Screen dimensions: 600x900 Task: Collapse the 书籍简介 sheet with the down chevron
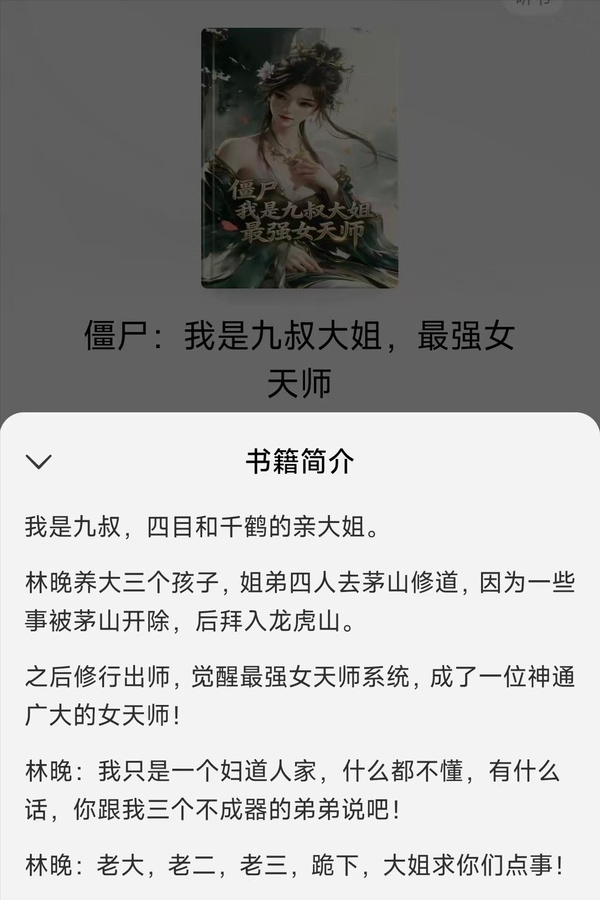pos(39,461)
